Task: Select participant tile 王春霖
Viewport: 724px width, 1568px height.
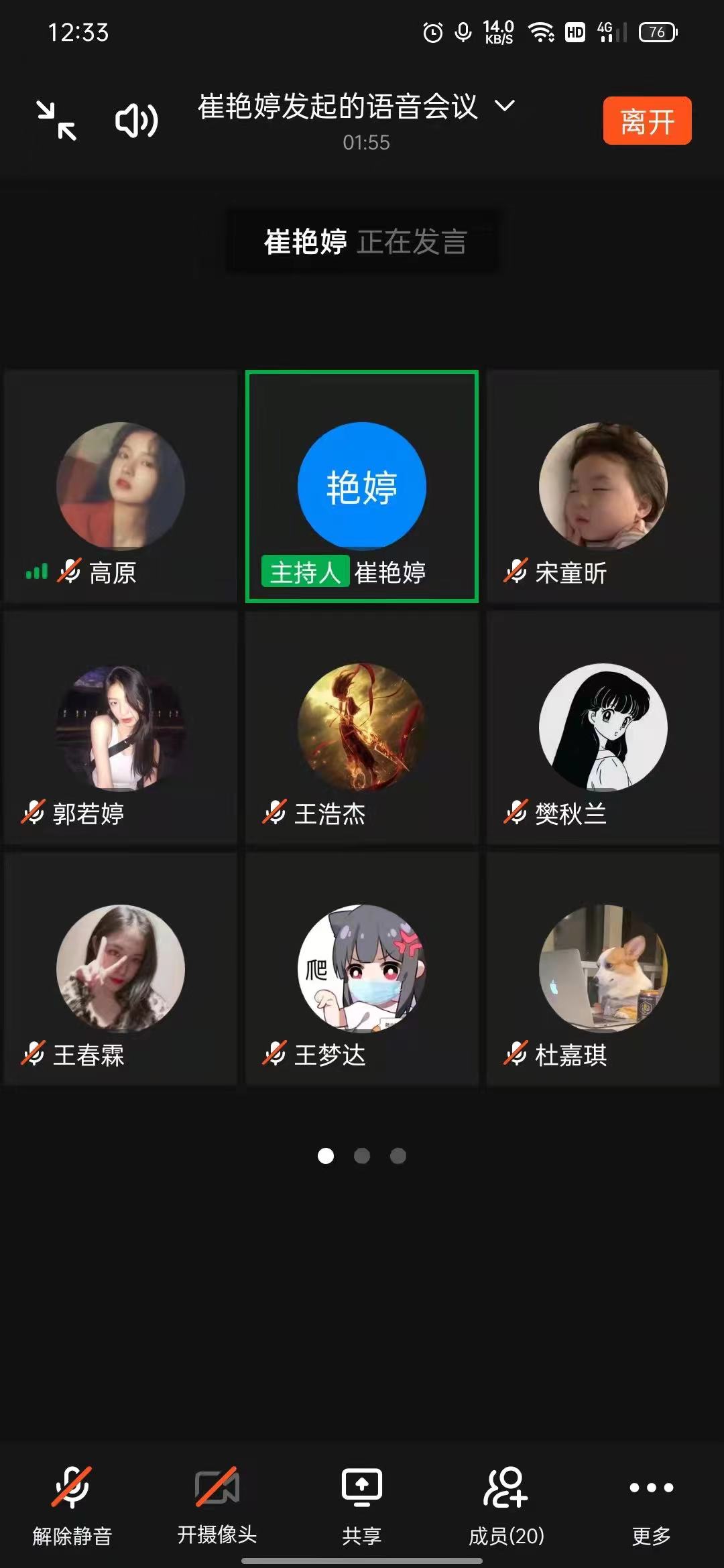Action: point(121,970)
